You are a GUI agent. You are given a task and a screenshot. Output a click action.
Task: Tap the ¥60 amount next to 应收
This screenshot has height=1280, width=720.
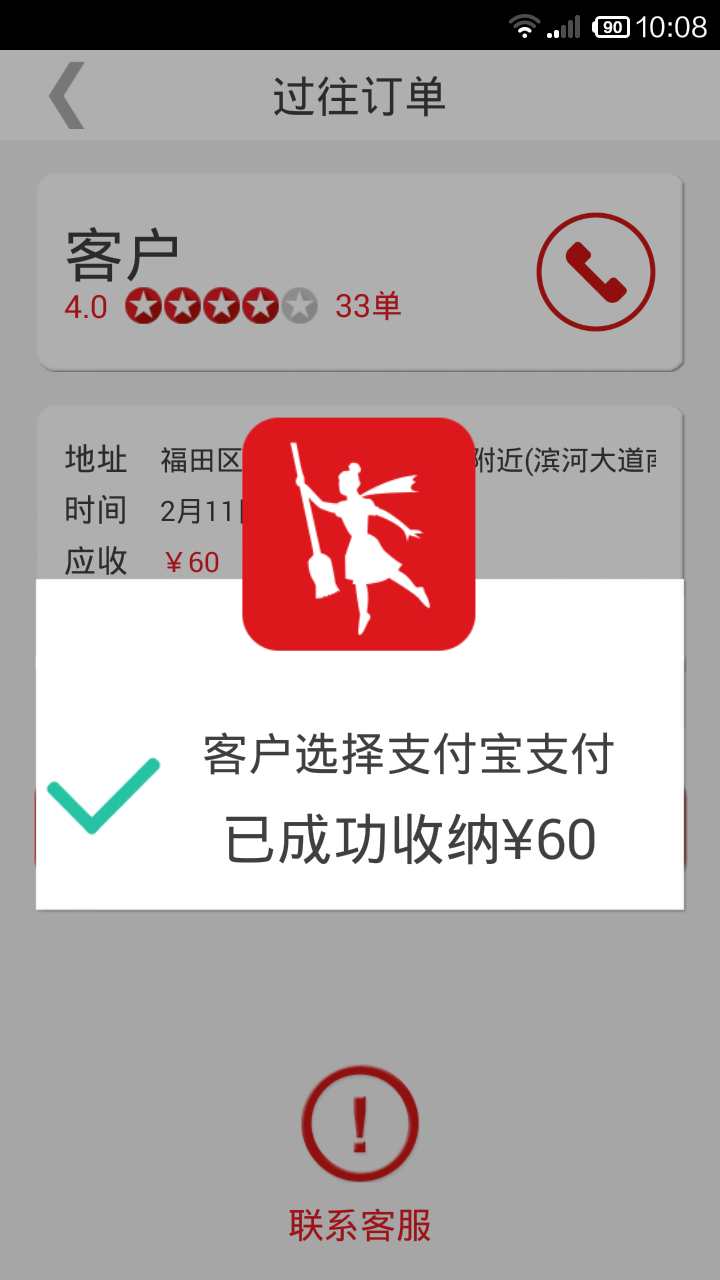(191, 561)
